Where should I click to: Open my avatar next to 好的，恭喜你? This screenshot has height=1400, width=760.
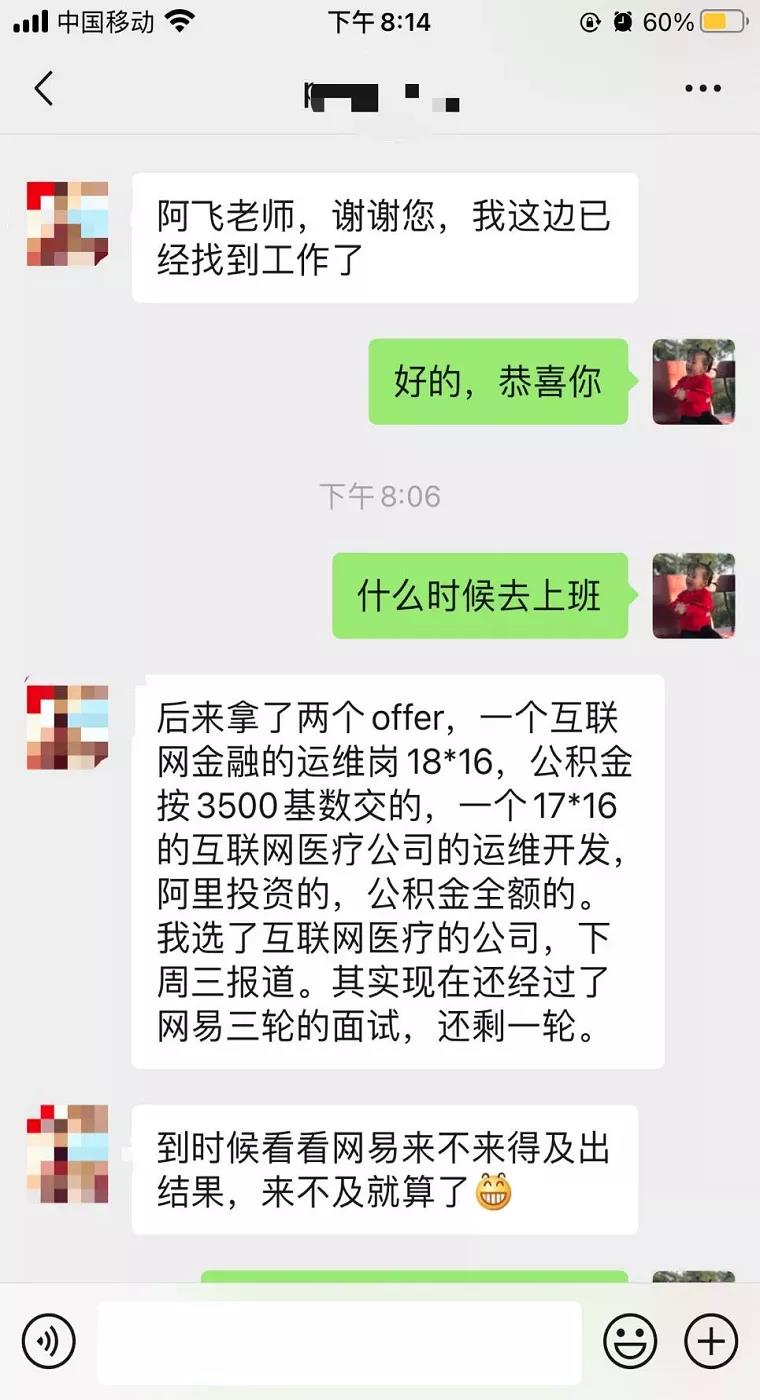[x=693, y=381]
